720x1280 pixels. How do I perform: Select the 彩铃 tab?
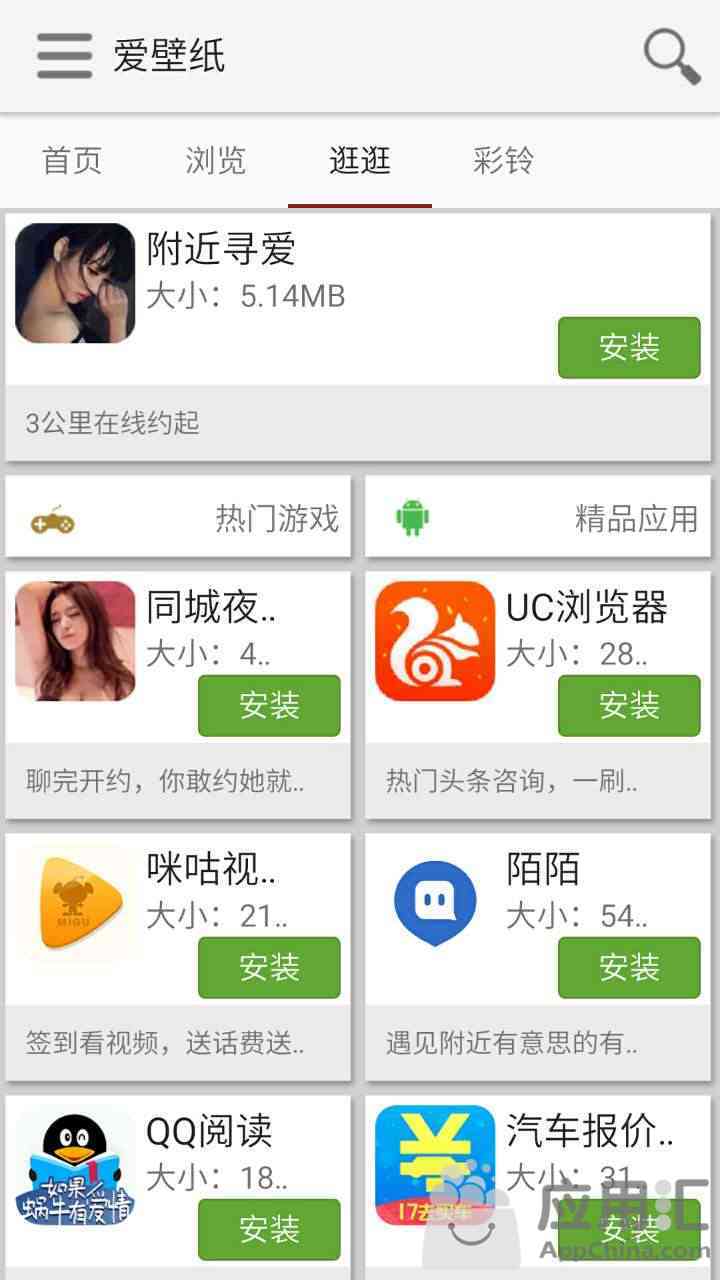[x=503, y=160]
